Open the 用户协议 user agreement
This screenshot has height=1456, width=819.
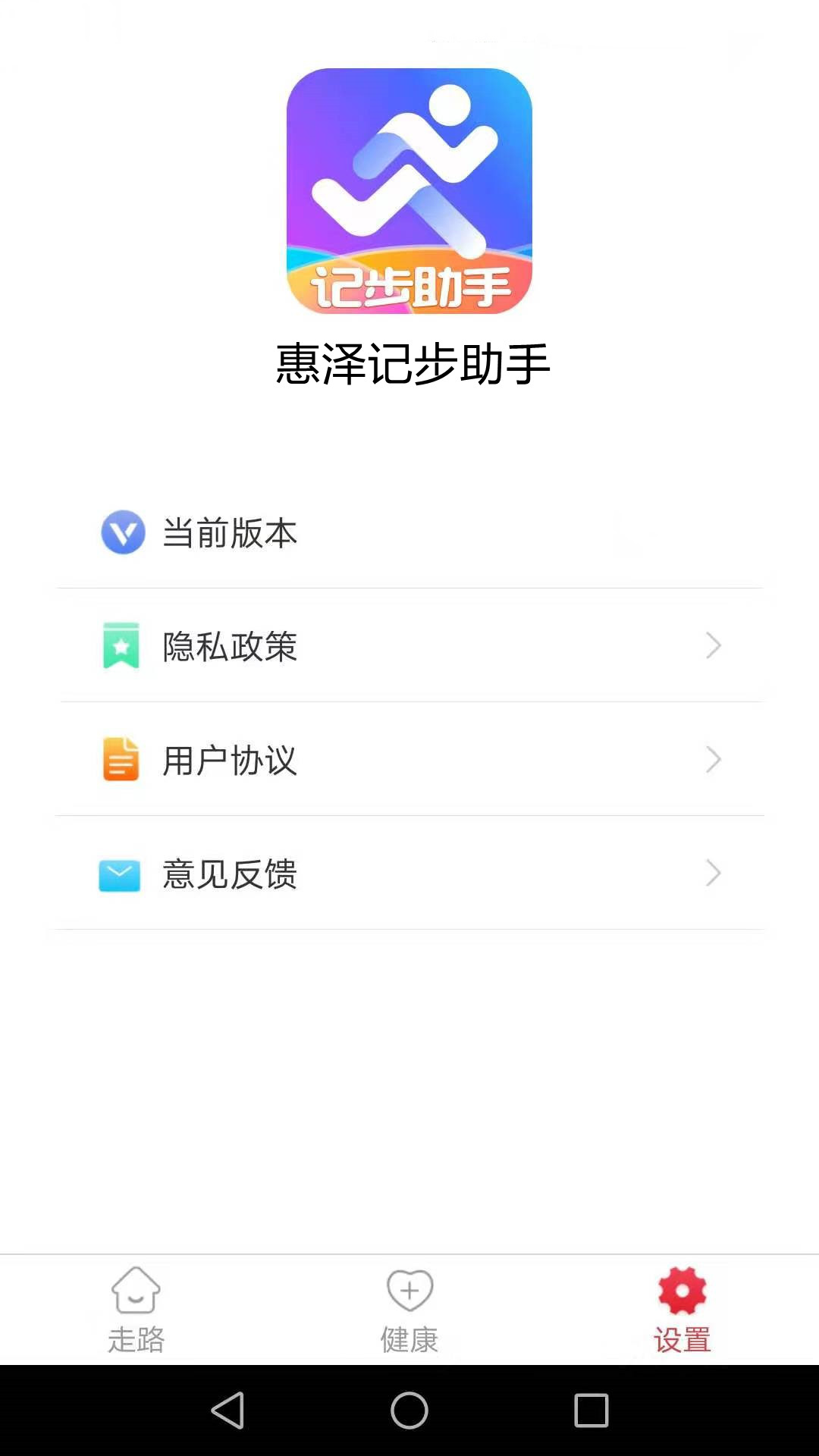click(x=409, y=761)
